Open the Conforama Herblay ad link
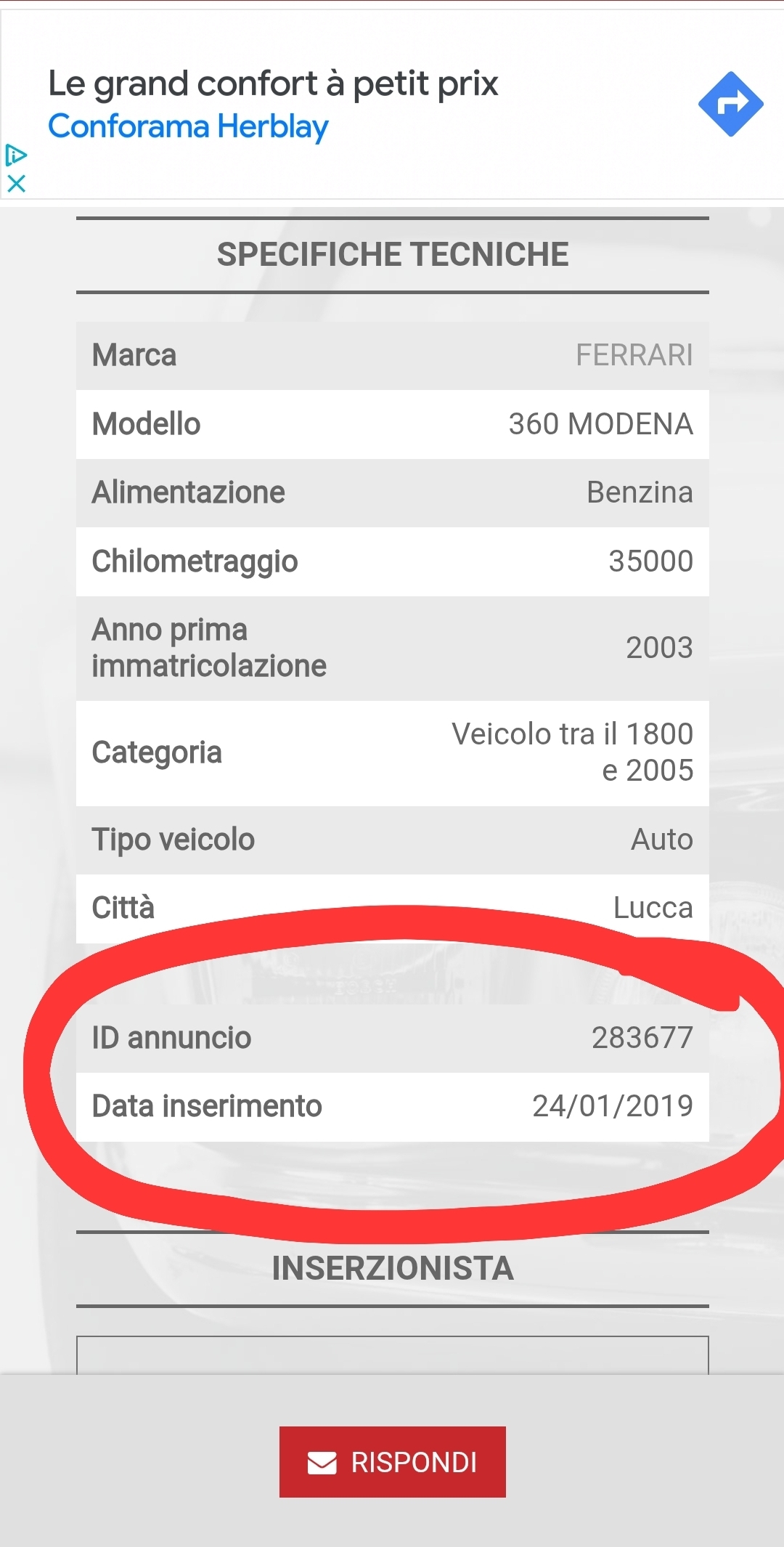This screenshot has height=1547, width=784. (188, 126)
